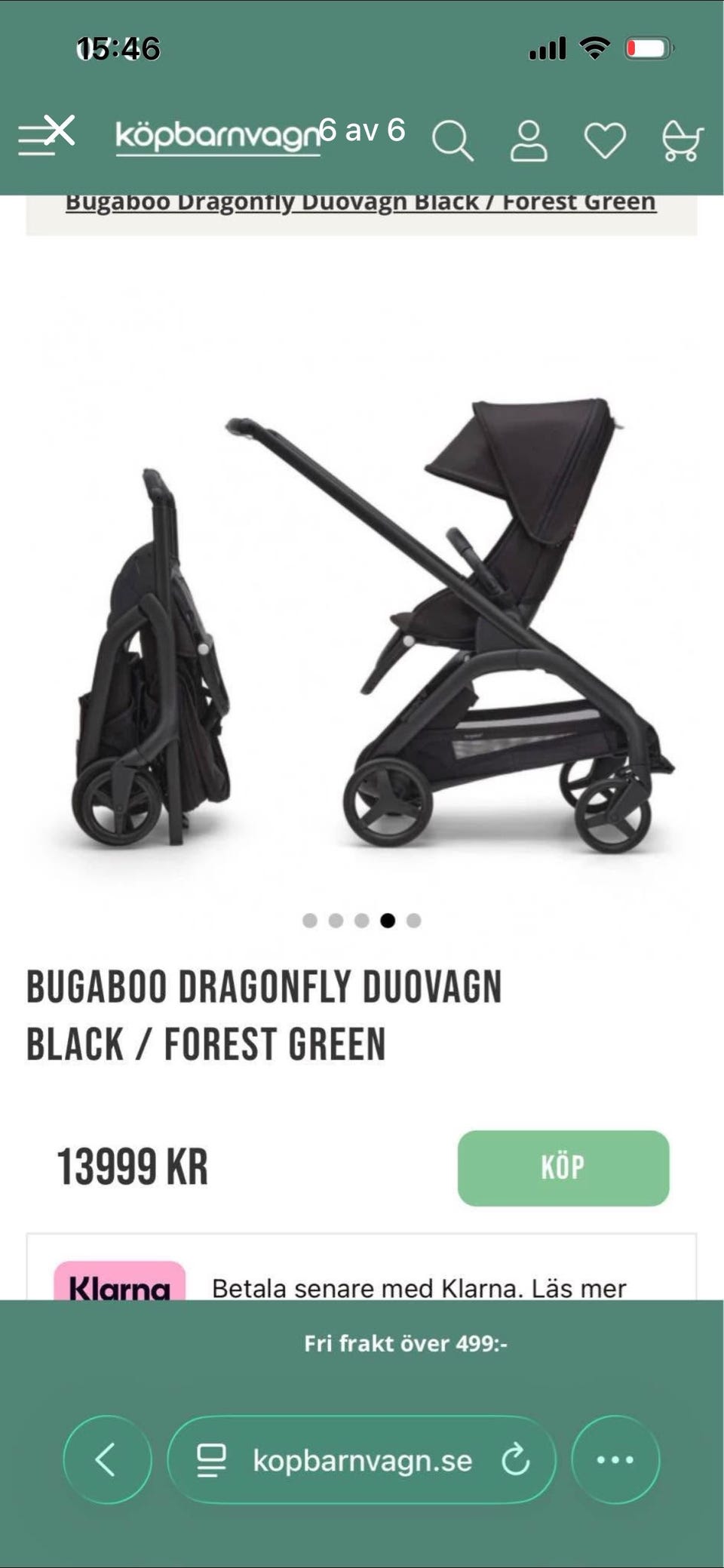This screenshot has height=1568, width=724.
Task: Open the search magnifier icon
Action: (x=452, y=141)
